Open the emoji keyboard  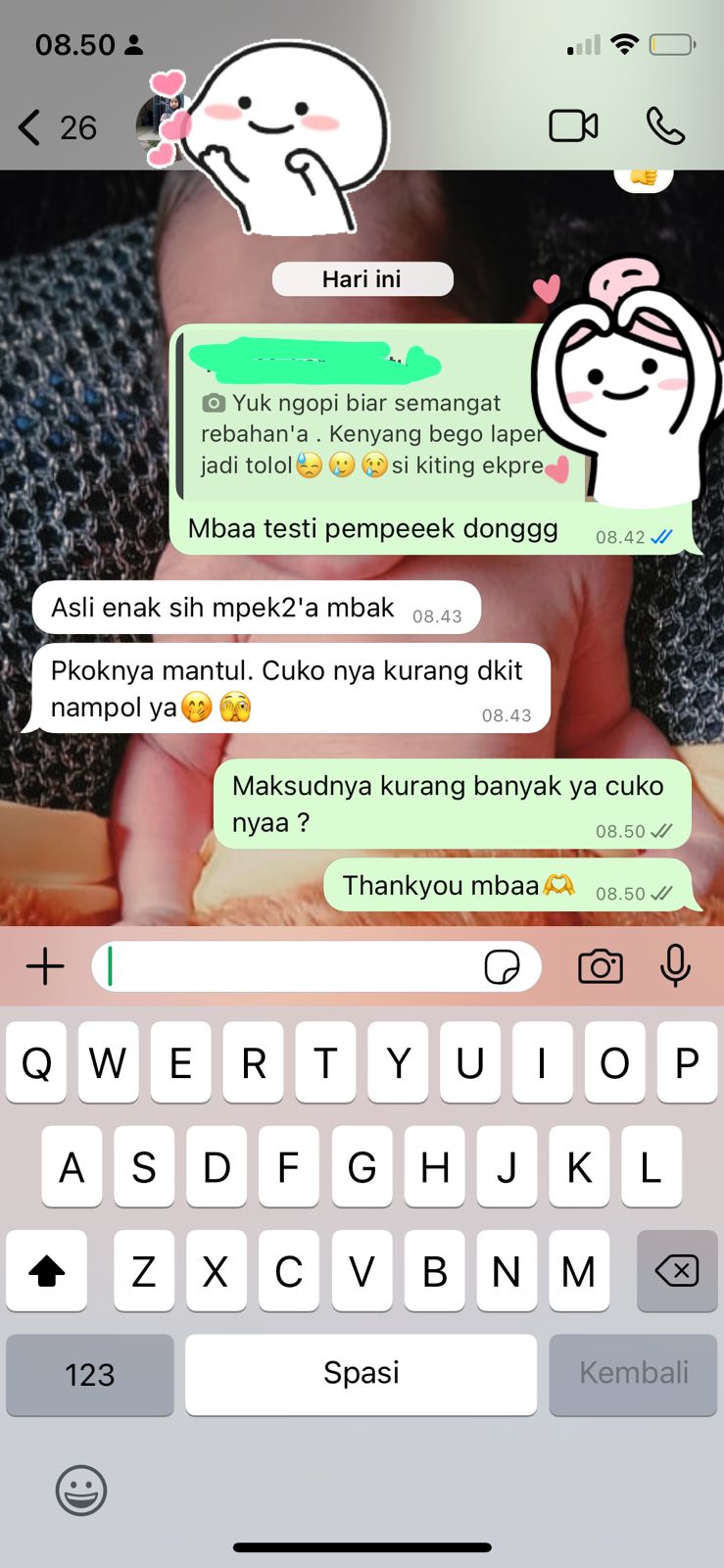81,1491
